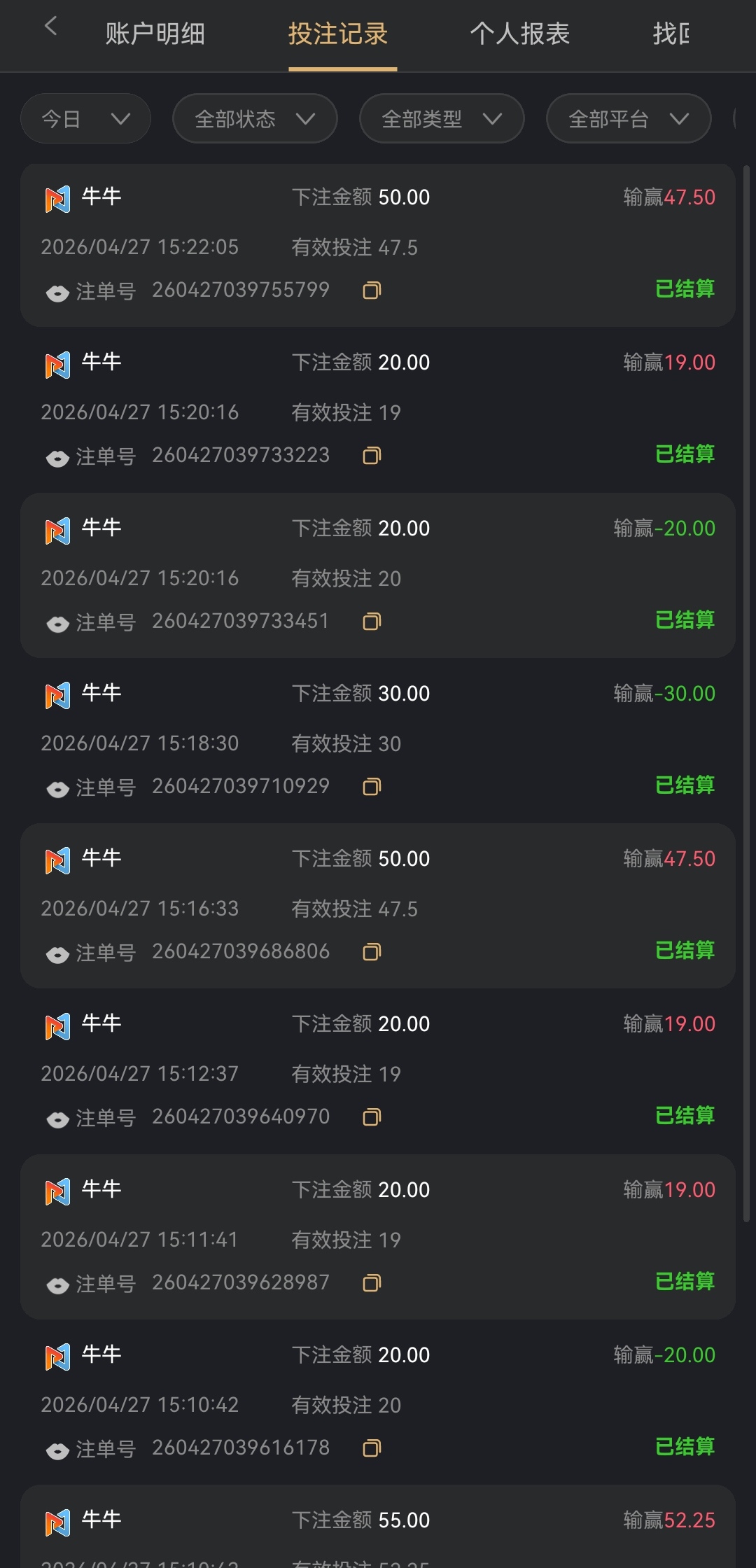Screen dimensions: 756x1568
Task: Copy the order ID 260427039640970
Action: coord(372,1117)
